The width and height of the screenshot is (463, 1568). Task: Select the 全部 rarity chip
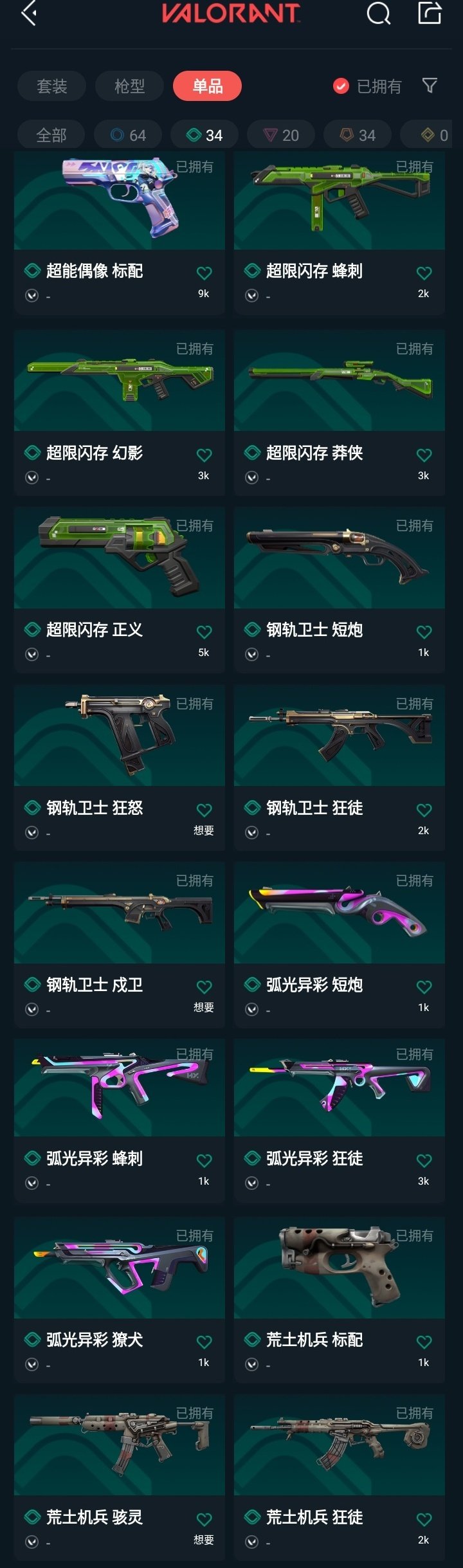[x=51, y=135]
